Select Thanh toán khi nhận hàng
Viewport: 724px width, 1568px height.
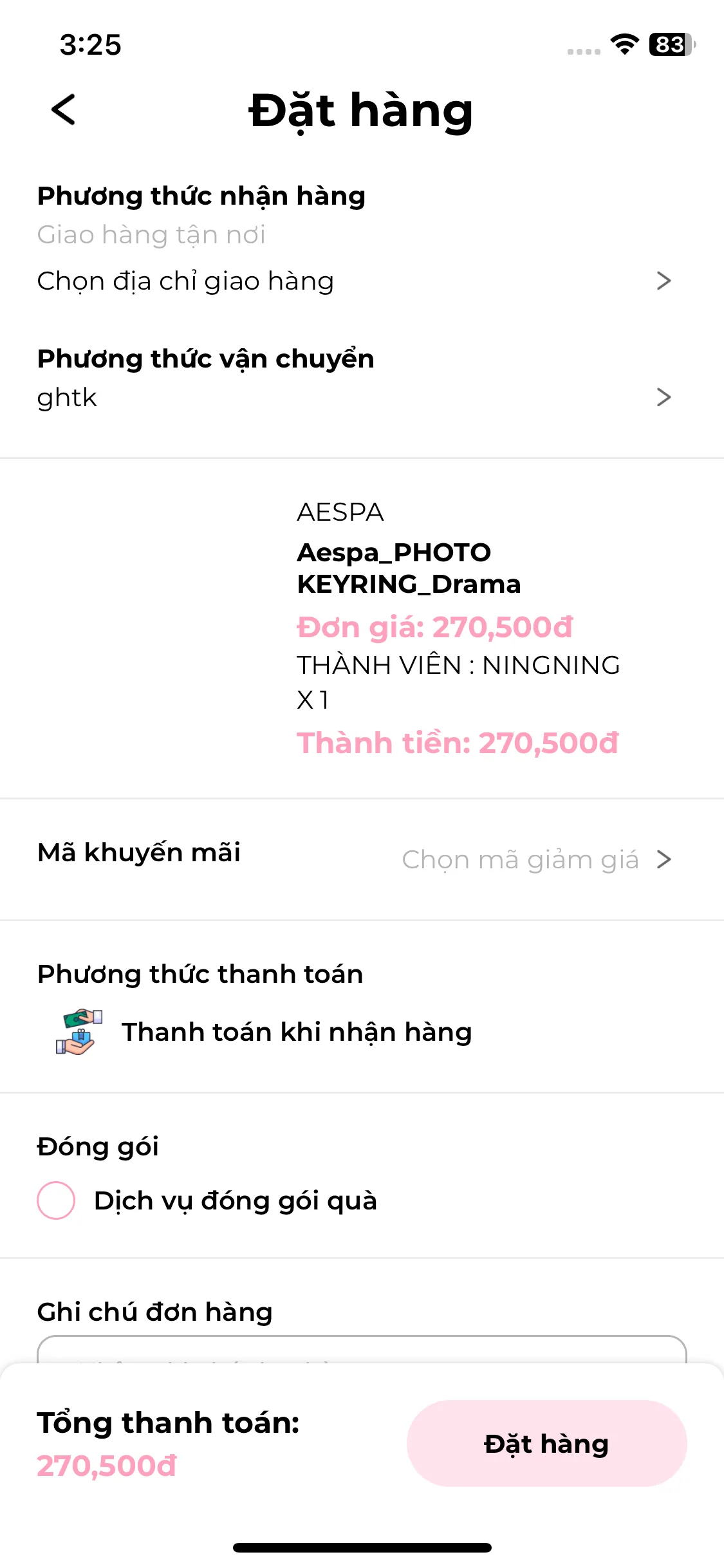pyautogui.click(x=296, y=1032)
